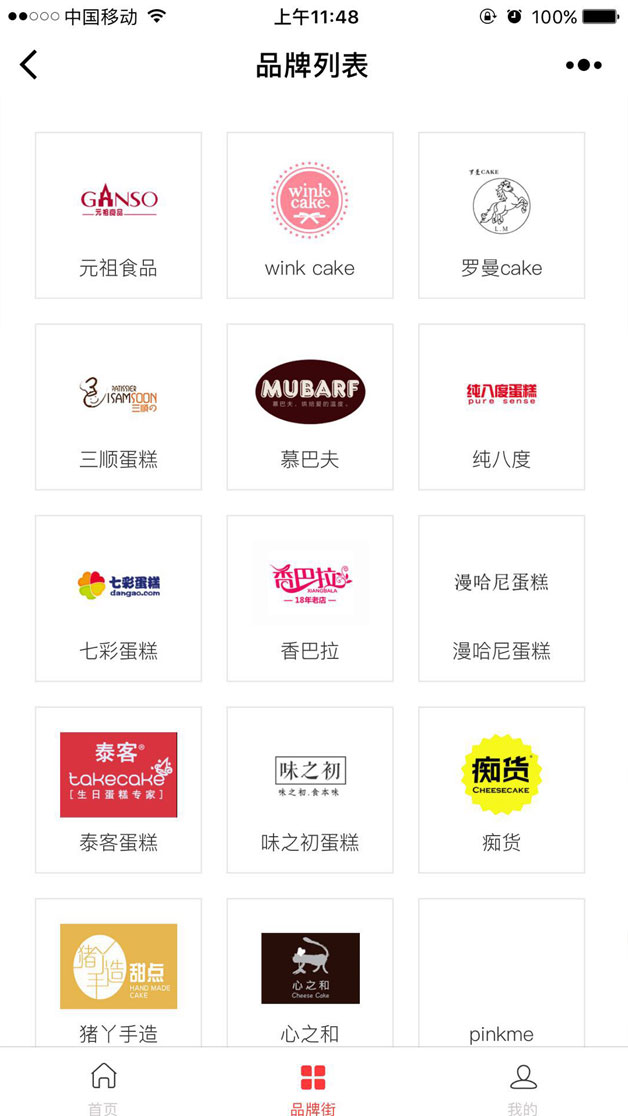Open the 味之初蛋糕 brand card
This screenshot has width=628, height=1116.
310,789
